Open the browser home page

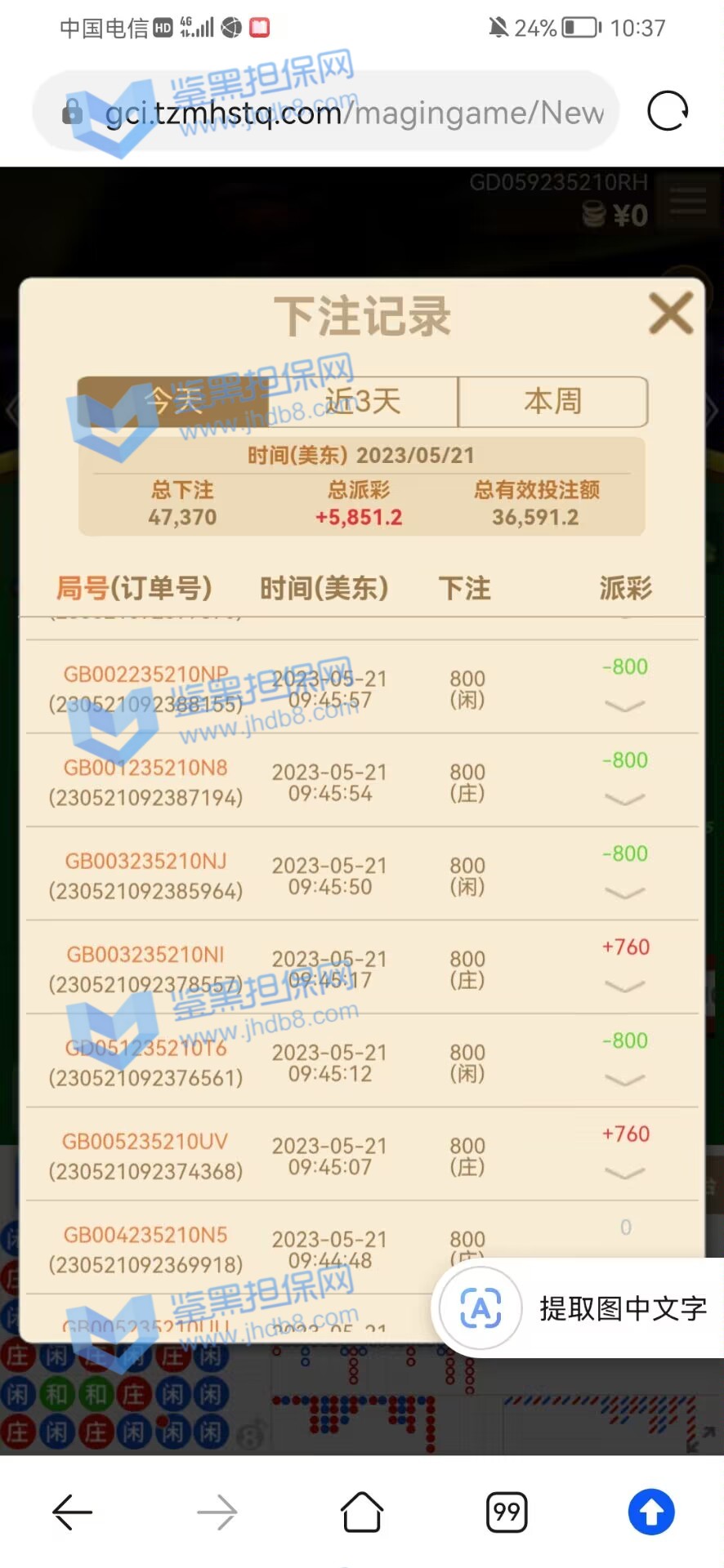point(362,1512)
